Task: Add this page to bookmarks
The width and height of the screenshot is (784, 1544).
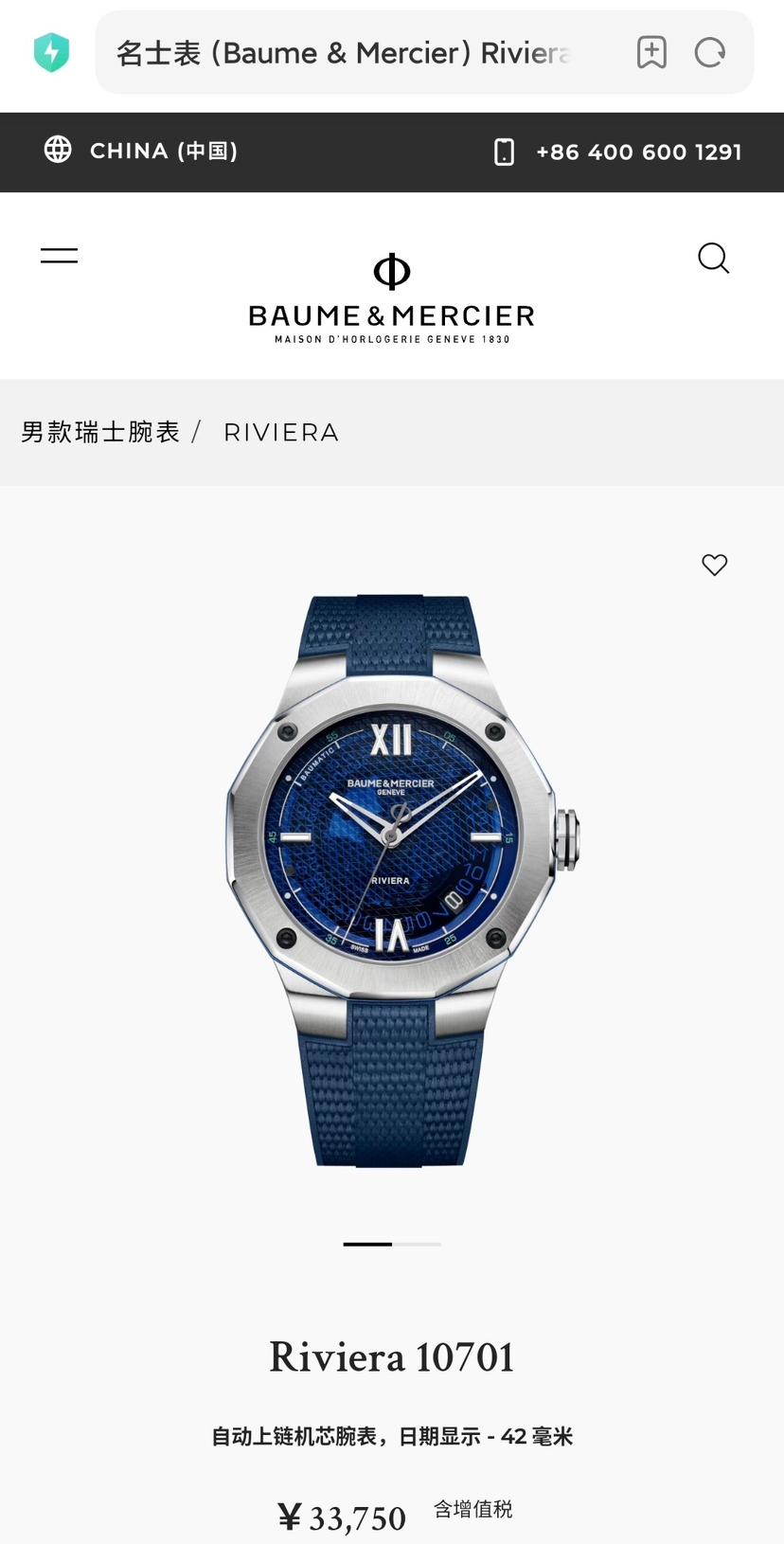Action: click(651, 53)
